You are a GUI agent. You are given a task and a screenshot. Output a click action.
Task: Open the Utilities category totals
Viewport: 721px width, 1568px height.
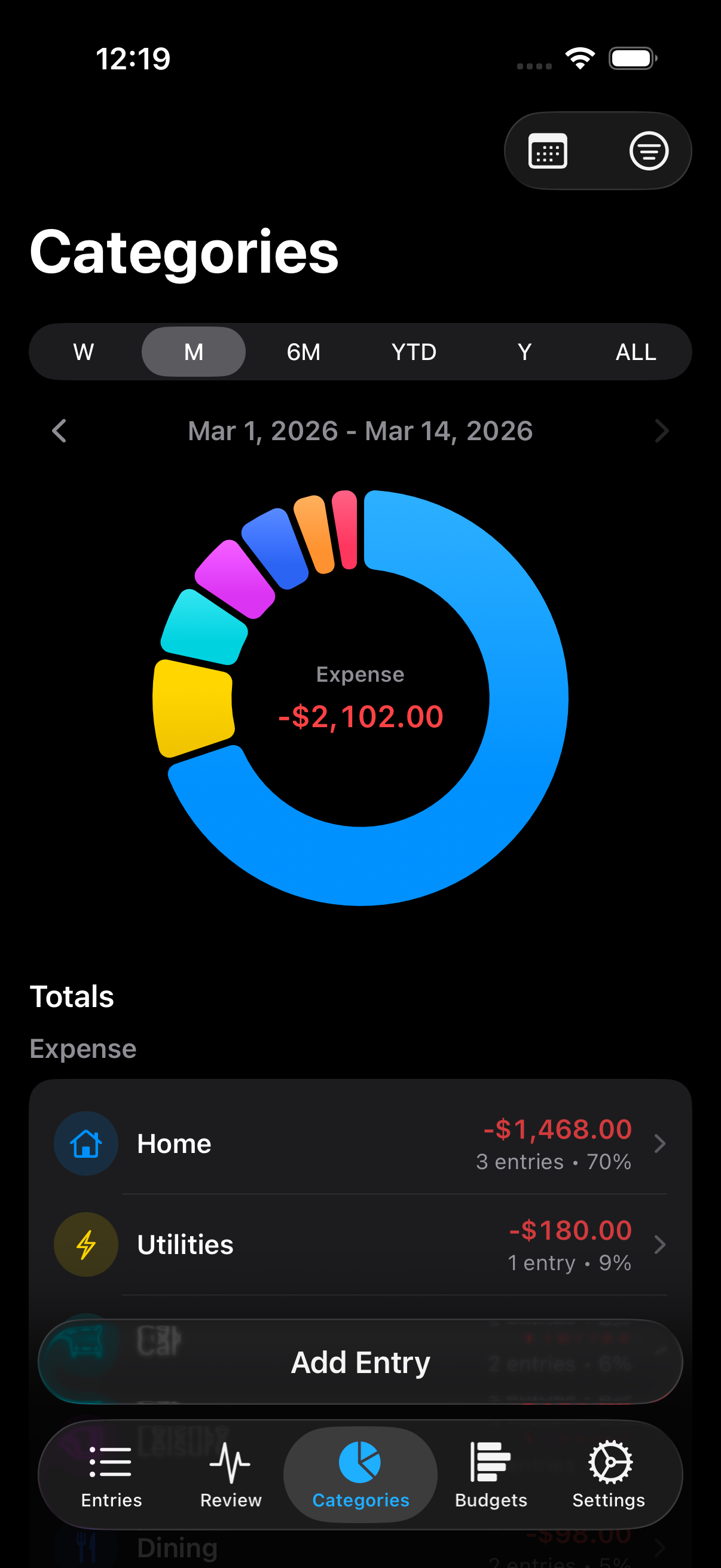point(360,1245)
